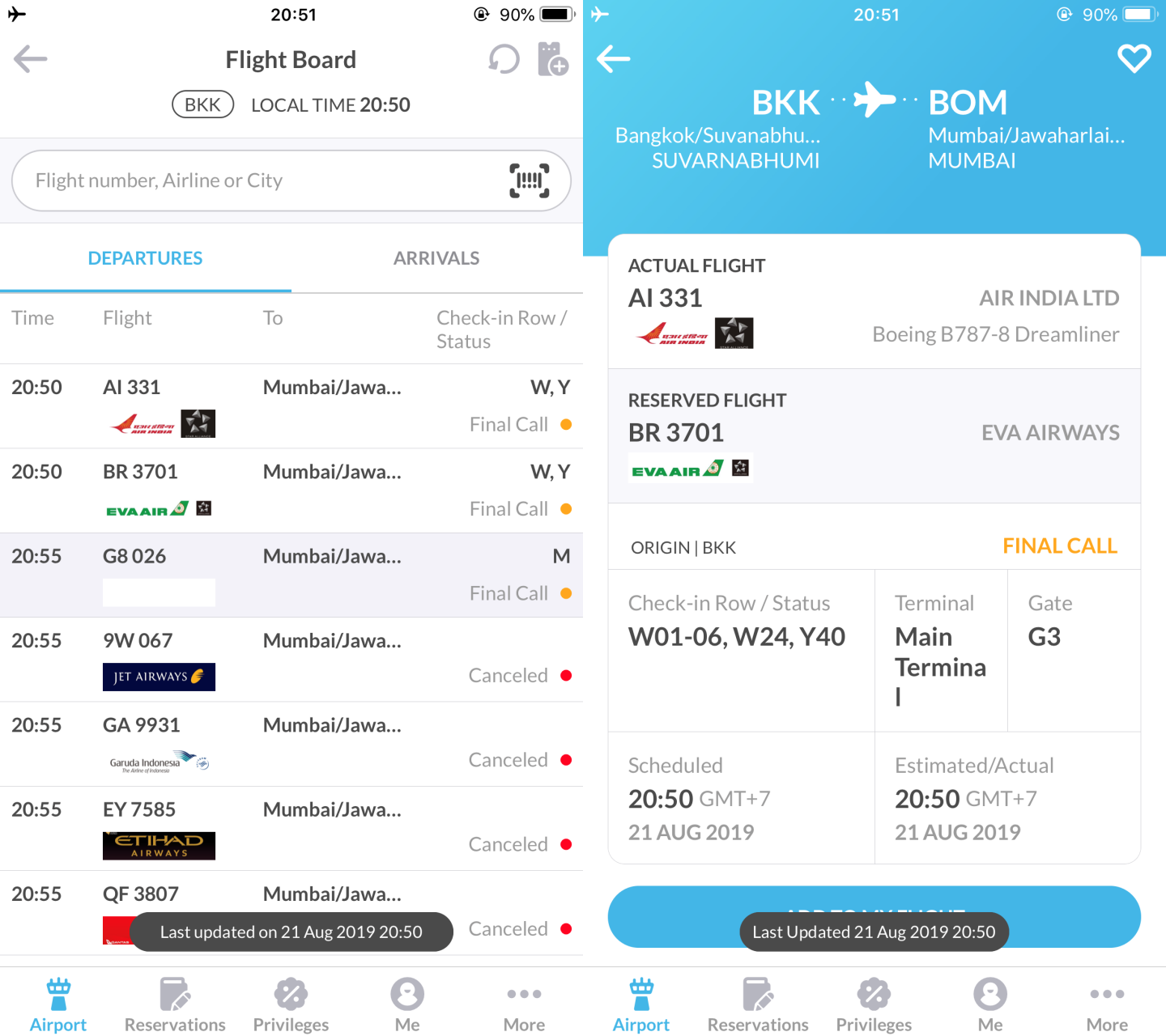Open flight AI 331 in departures list
1166x1036 pixels.
pyautogui.click(x=291, y=405)
